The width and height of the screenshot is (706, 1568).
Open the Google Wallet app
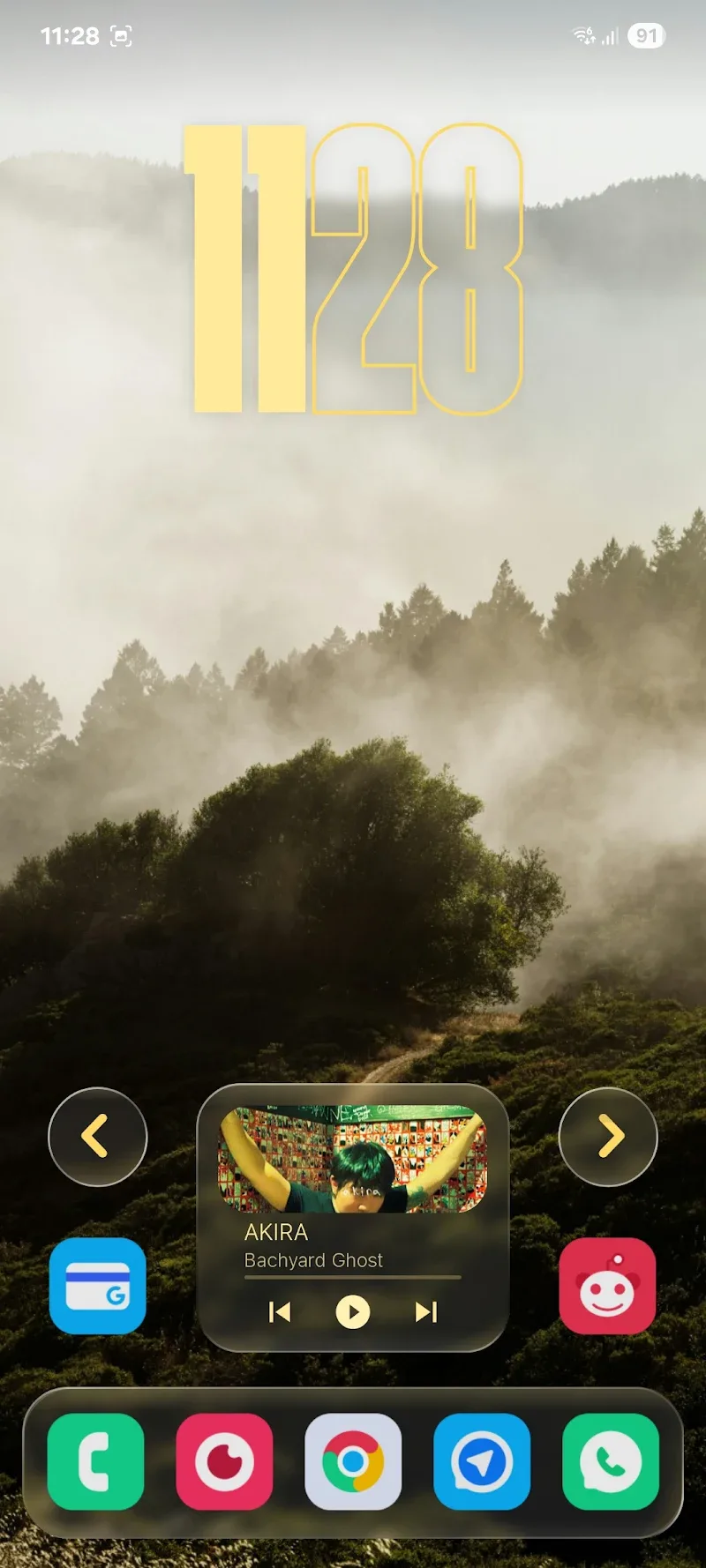point(97,1286)
